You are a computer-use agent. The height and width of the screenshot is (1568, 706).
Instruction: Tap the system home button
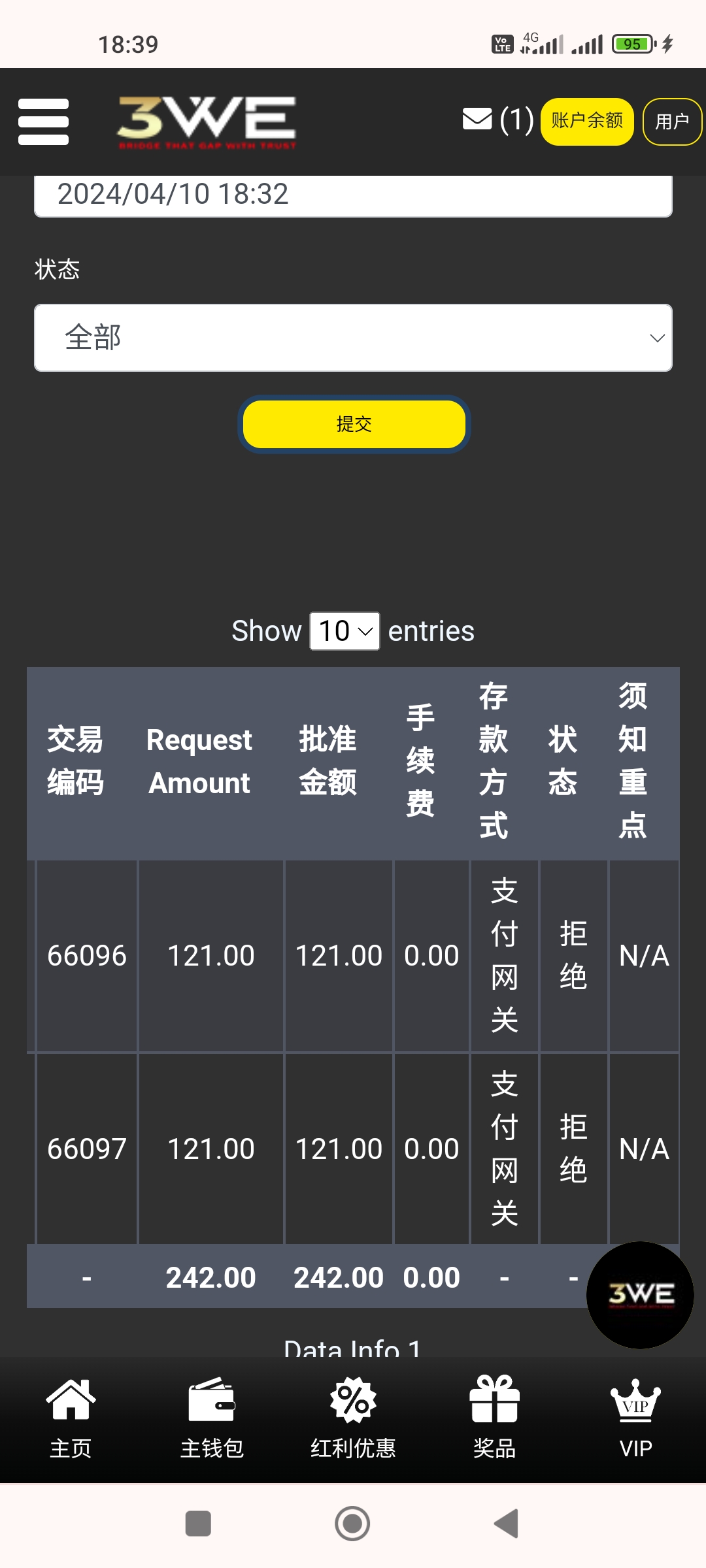click(352, 1524)
